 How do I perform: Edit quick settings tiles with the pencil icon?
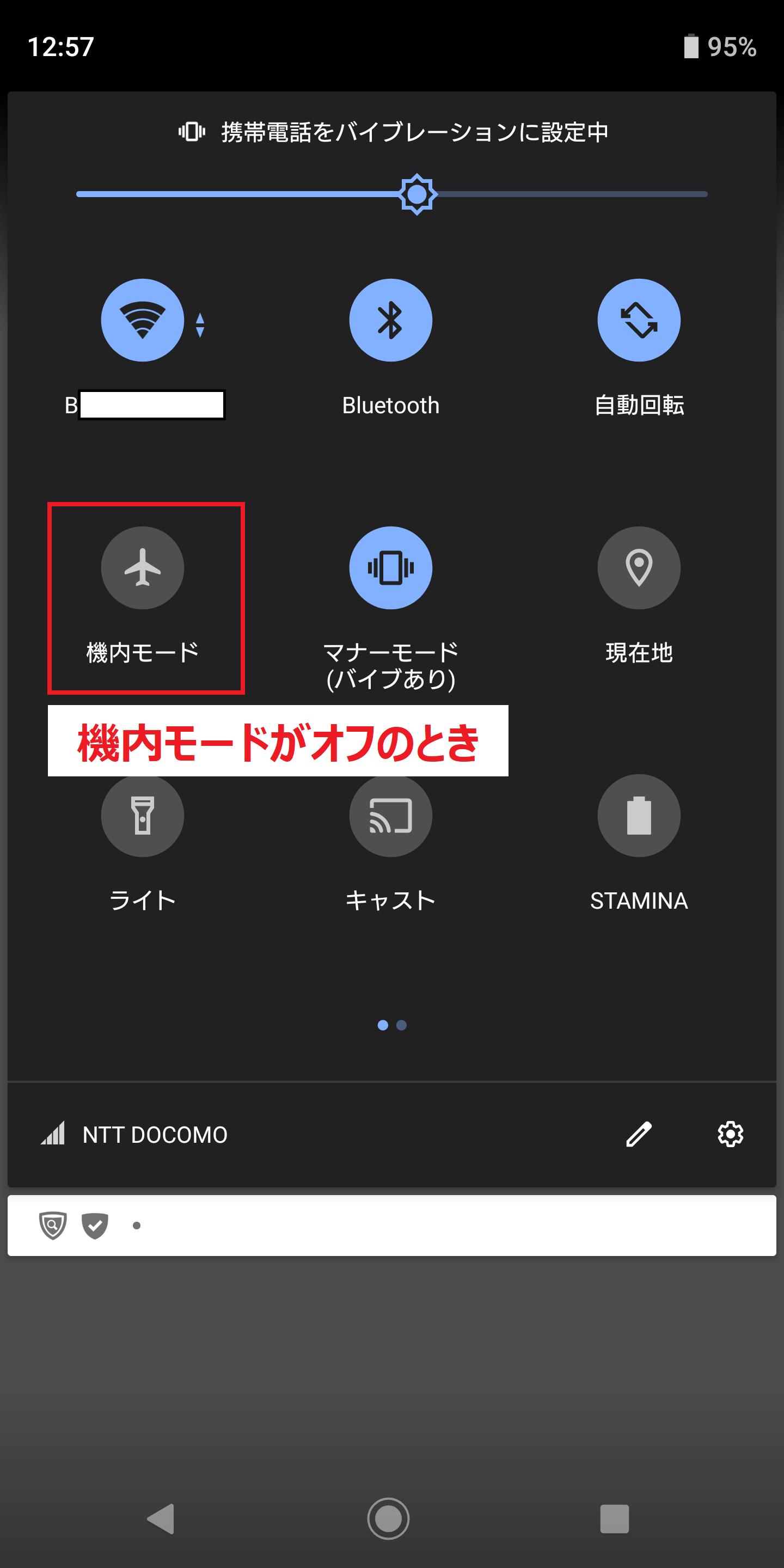tap(639, 1135)
